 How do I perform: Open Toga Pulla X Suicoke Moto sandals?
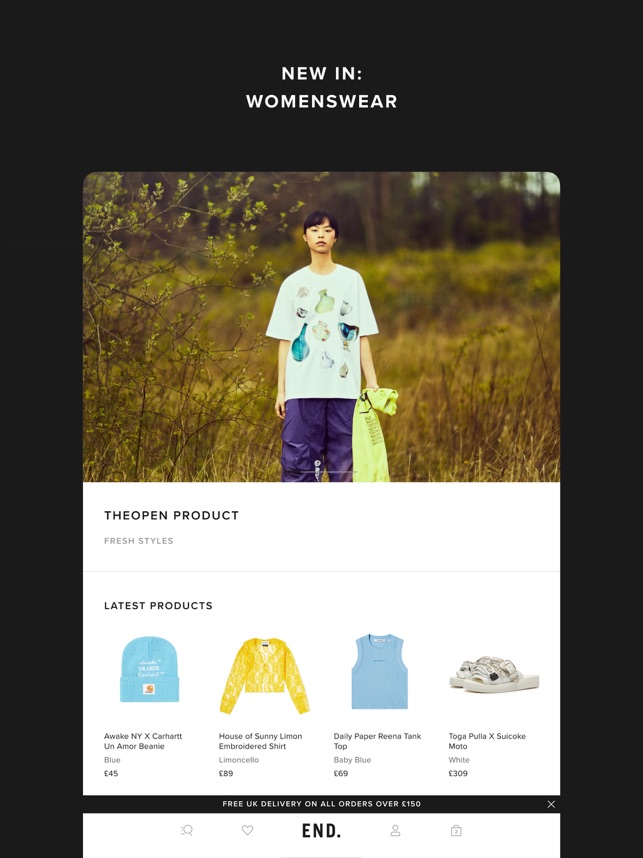[x=494, y=675]
